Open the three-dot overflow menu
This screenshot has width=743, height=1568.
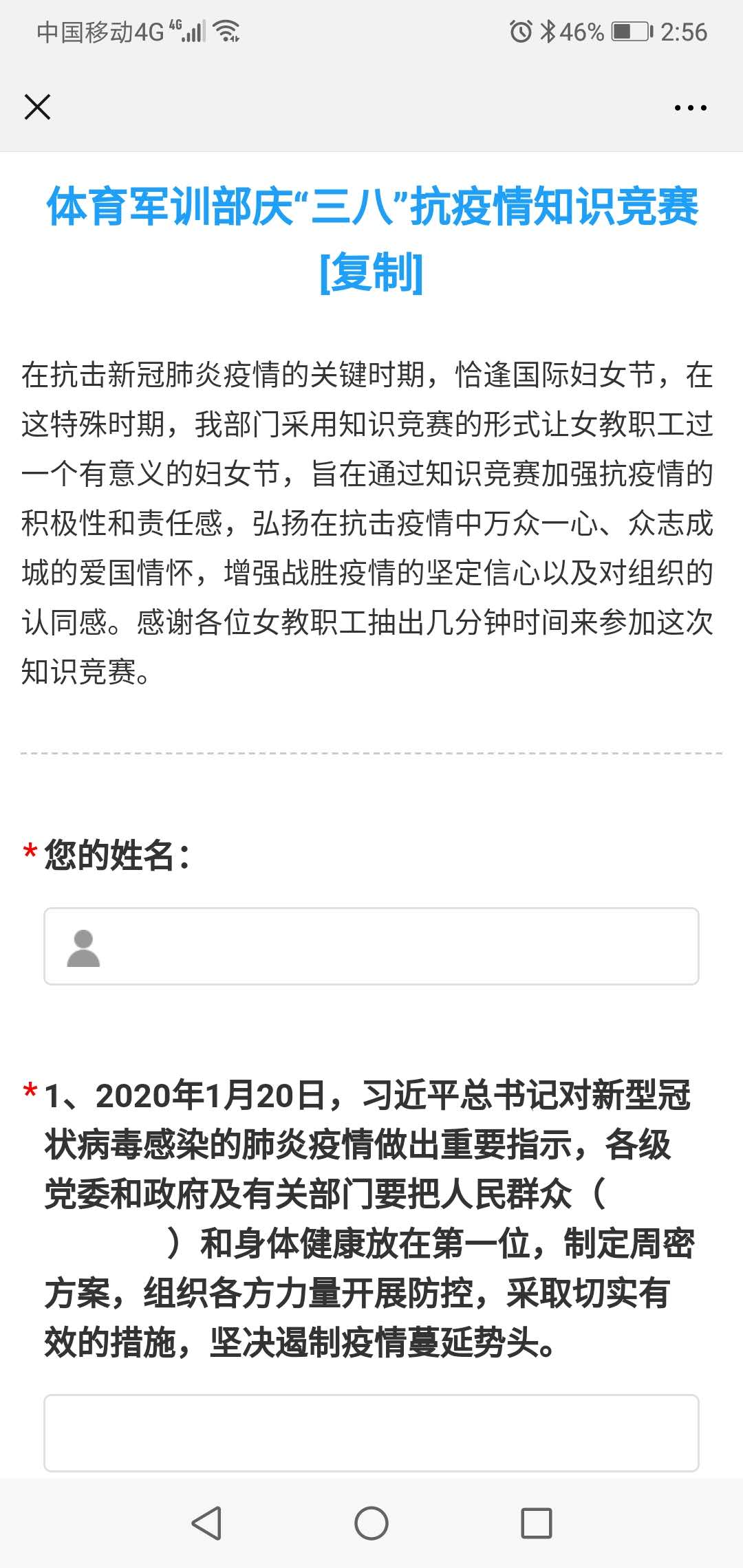coord(690,108)
